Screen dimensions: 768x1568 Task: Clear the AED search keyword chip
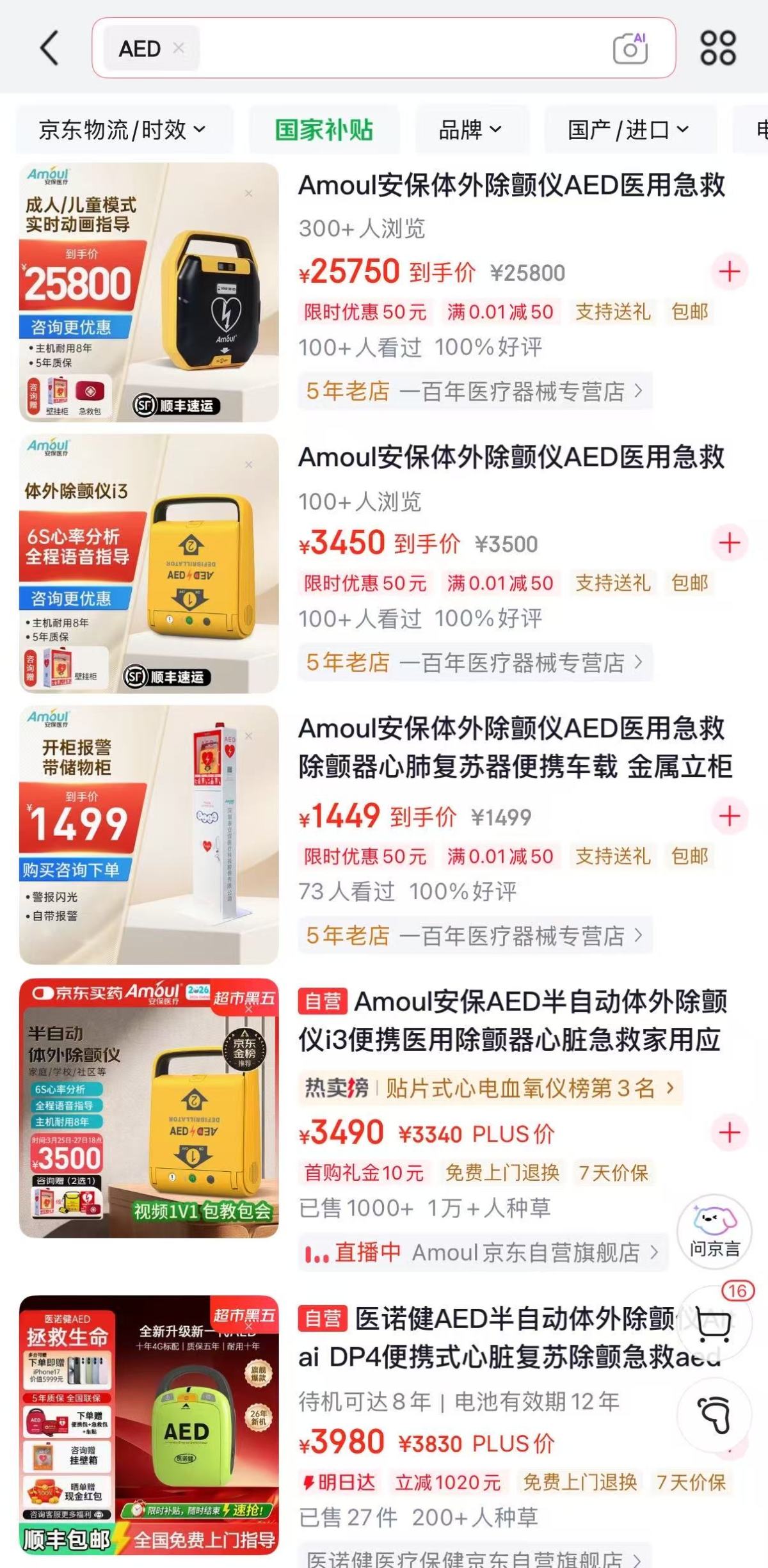click(179, 48)
